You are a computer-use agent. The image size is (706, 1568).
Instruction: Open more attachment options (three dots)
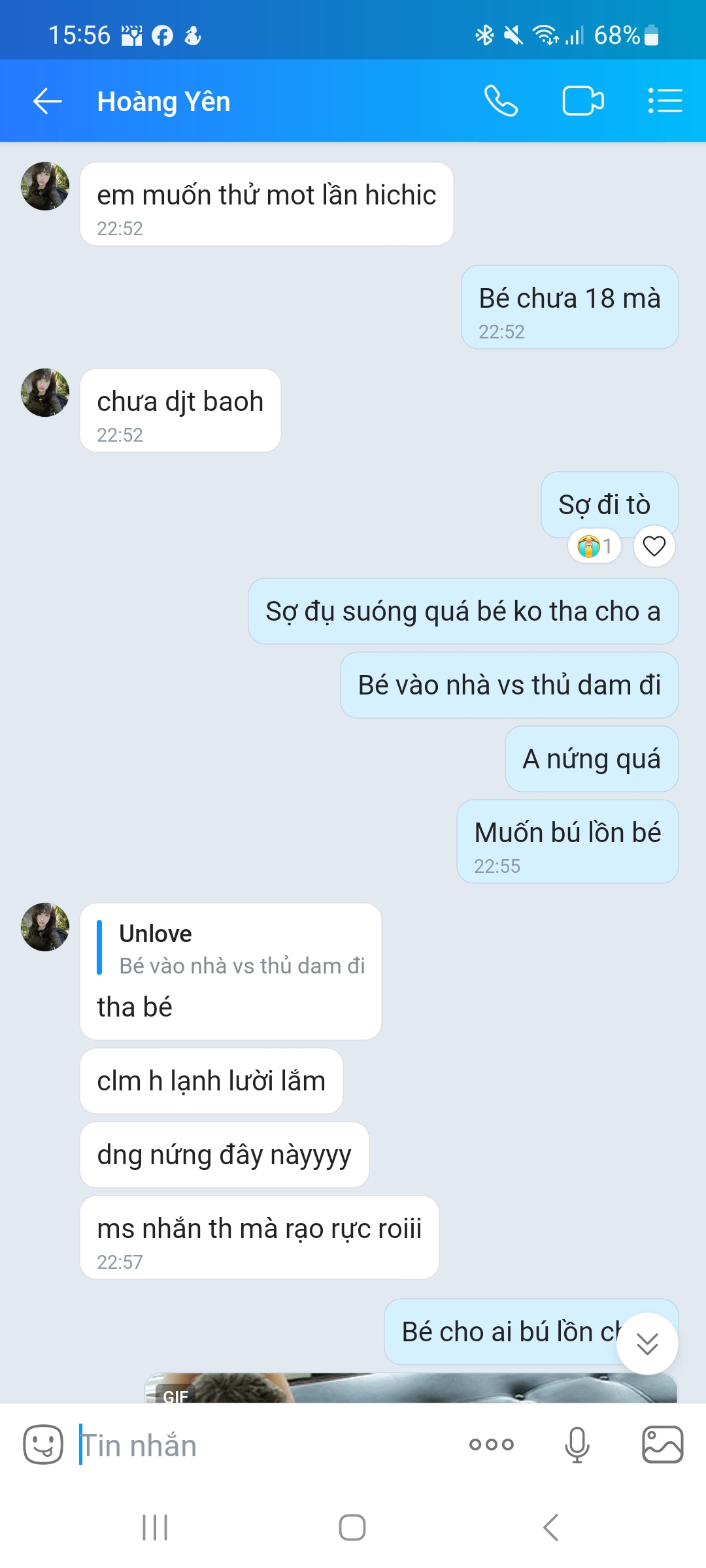tap(492, 1445)
